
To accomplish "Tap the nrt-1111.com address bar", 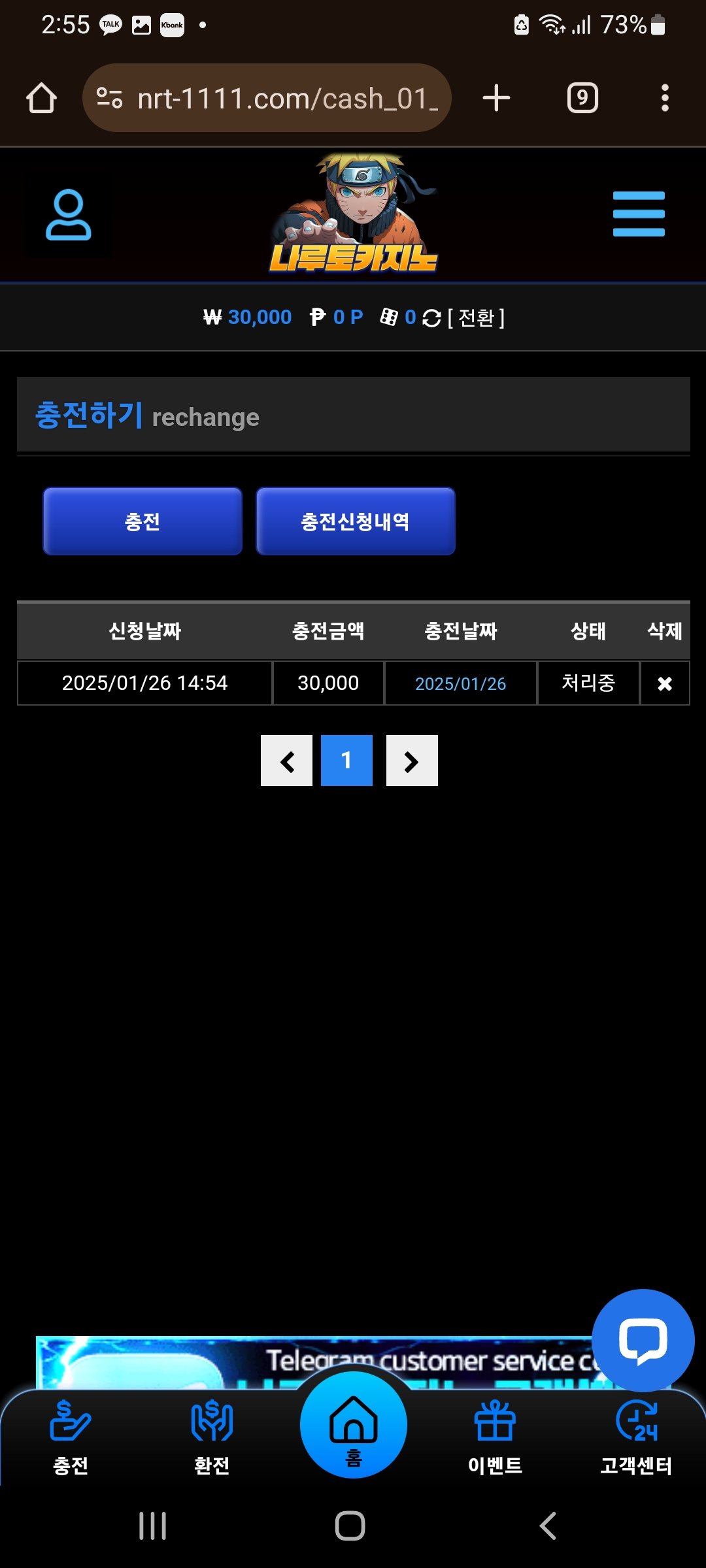I will (x=275, y=98).
